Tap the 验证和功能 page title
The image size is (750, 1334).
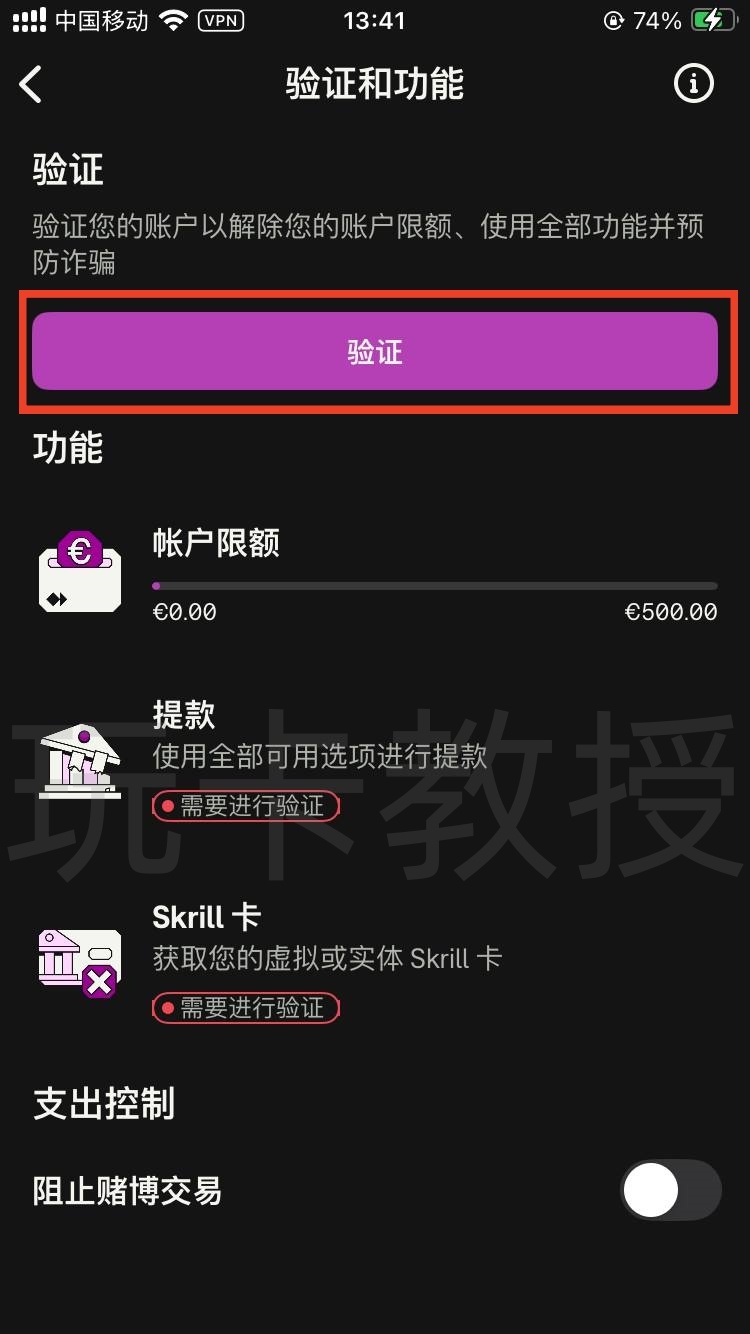pyautogui.click(x=375, y=84)
